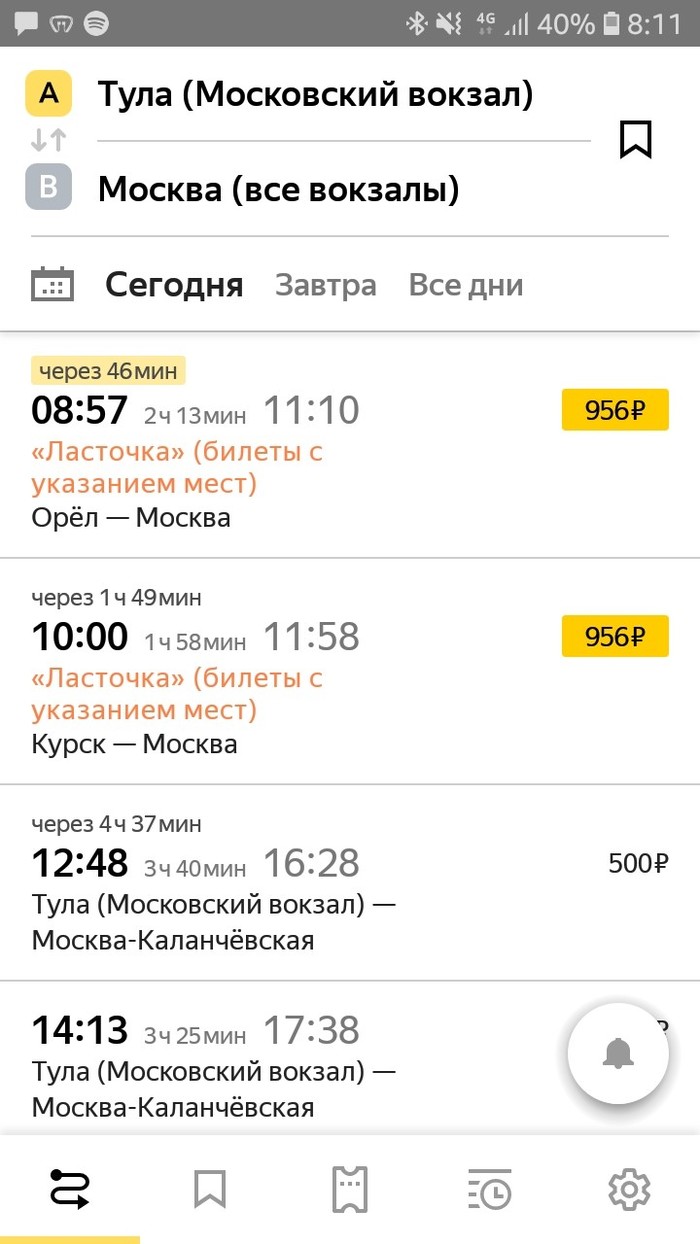Bookmark this route to favorites
The height and width of the screenshot is (1244, 700).
pyautogui.click(x=635, y=139)
